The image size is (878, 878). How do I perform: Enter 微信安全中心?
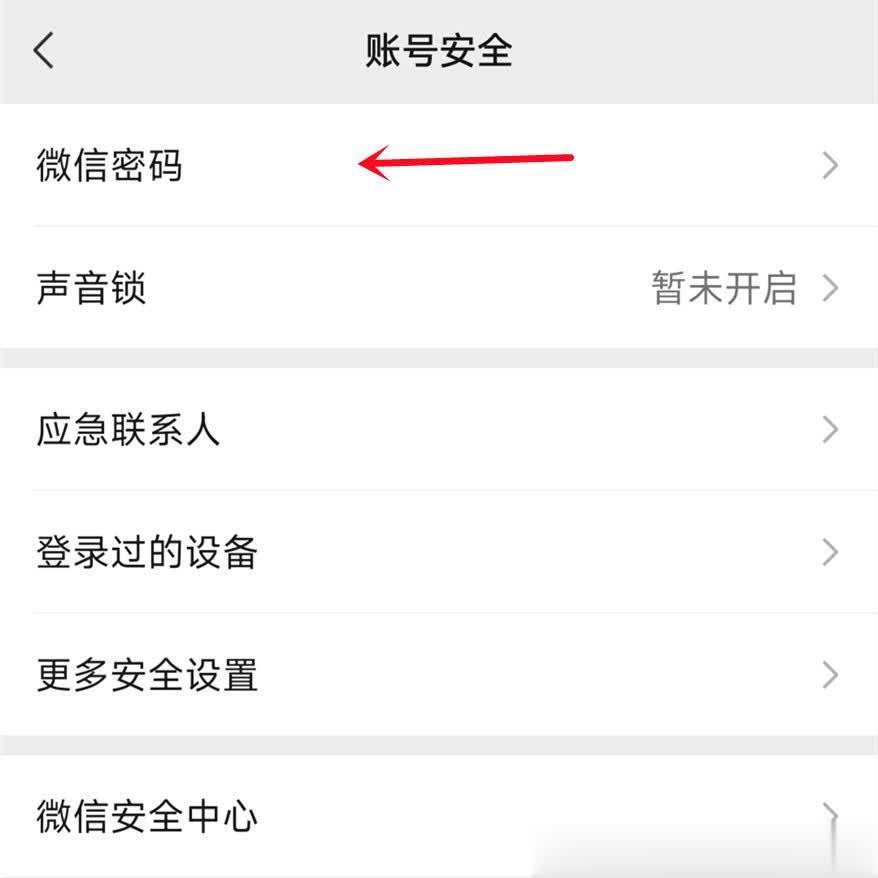439,816
